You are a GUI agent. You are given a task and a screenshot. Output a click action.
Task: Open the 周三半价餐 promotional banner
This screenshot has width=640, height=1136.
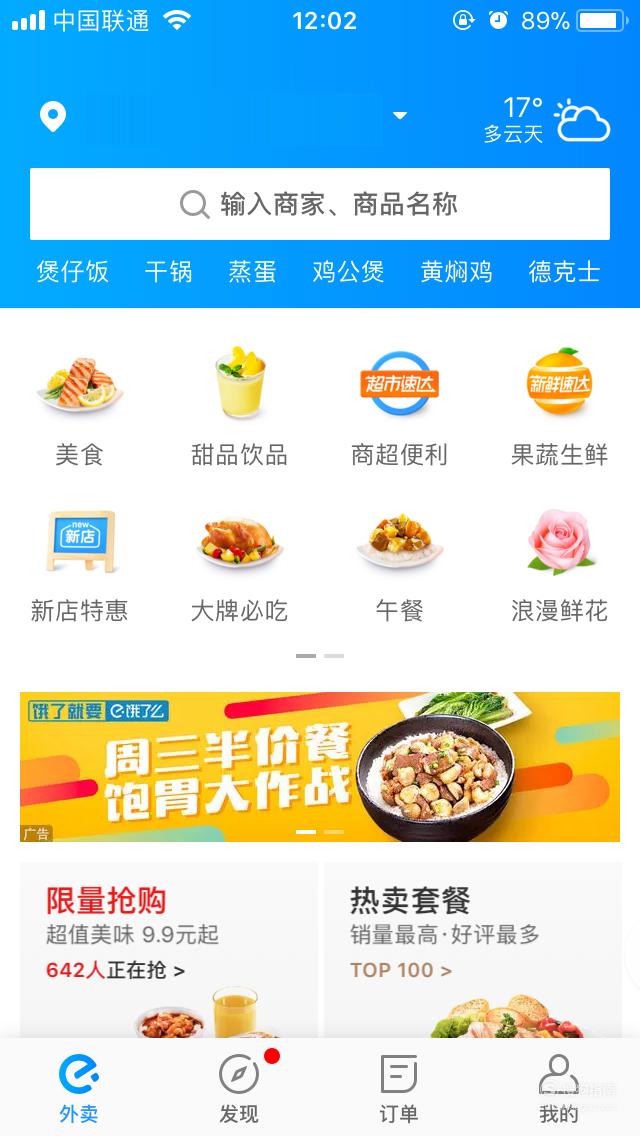tap(320, 767)
